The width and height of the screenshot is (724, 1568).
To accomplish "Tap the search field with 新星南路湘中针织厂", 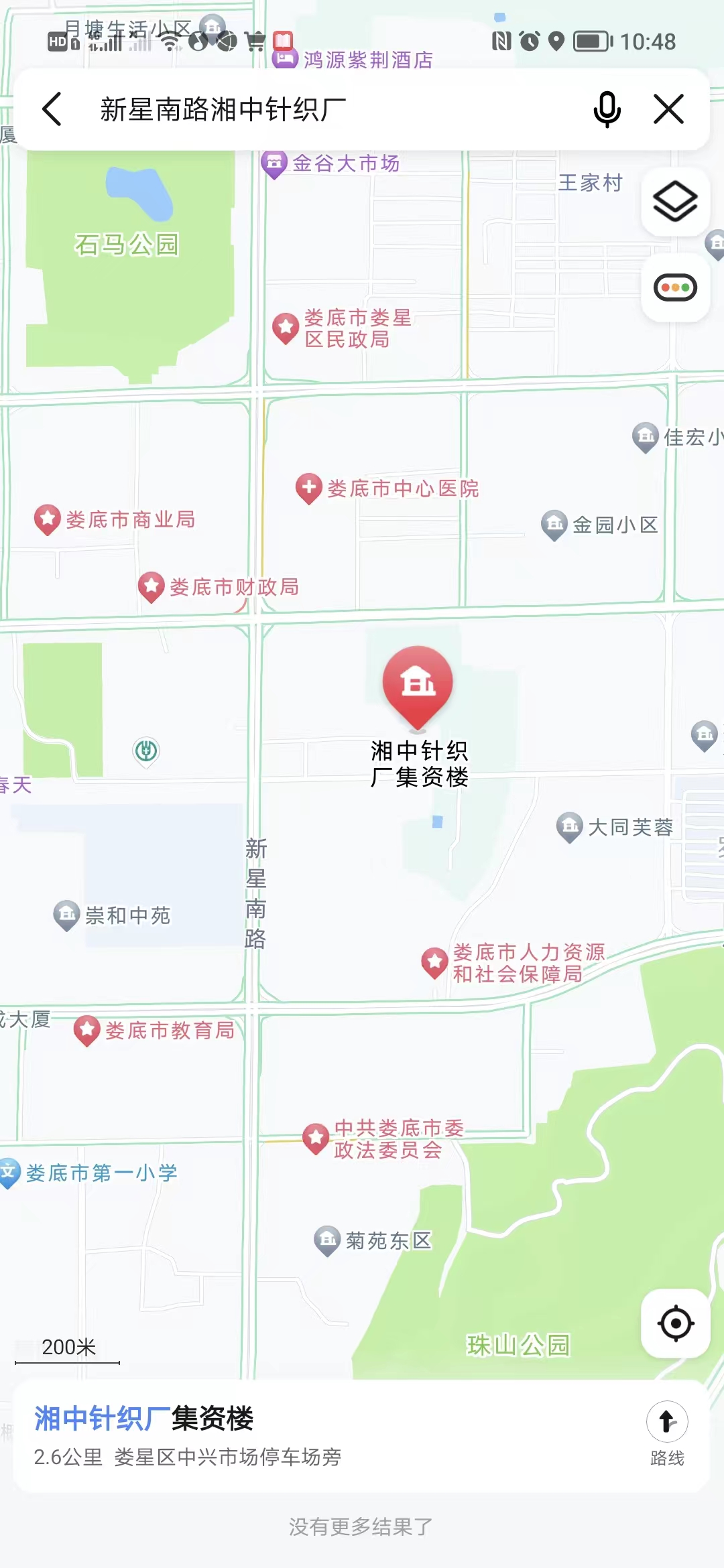I will [x=322, y=109].
